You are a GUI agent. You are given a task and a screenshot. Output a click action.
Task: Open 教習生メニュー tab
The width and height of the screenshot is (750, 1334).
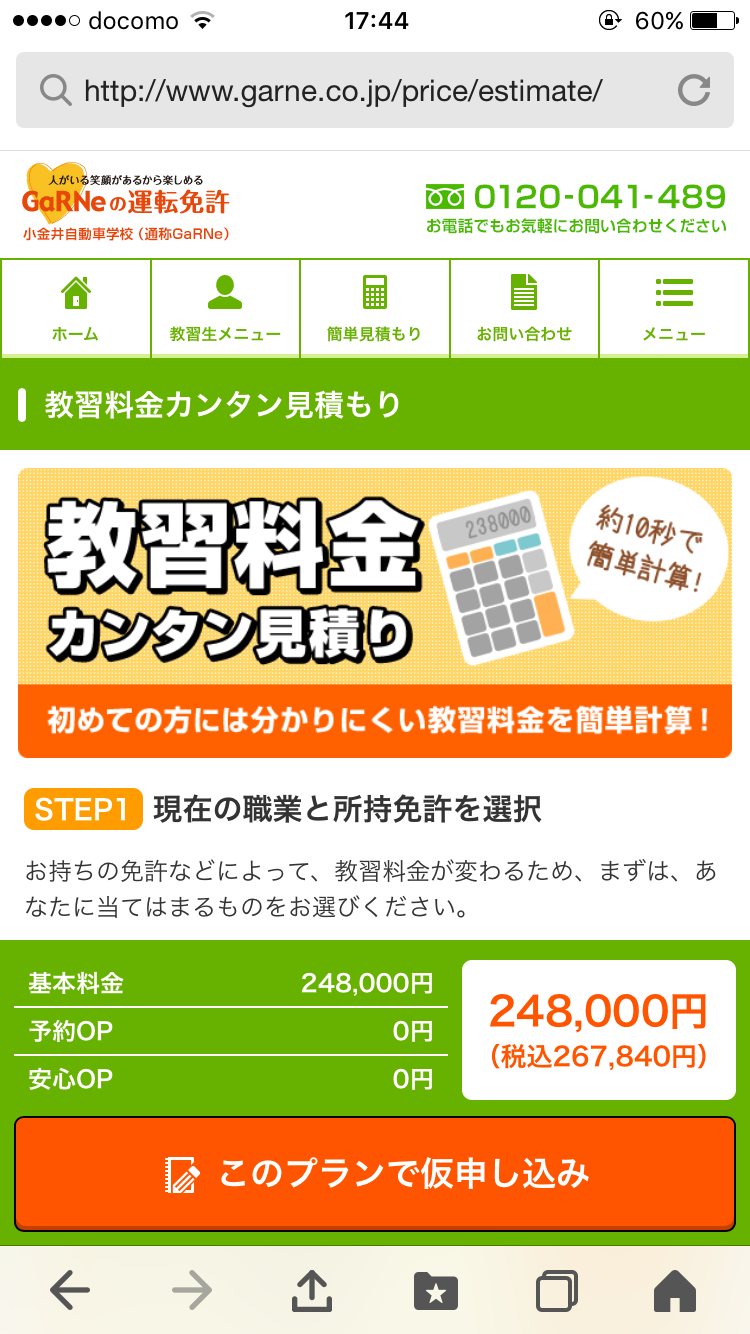tap(225, 308)
